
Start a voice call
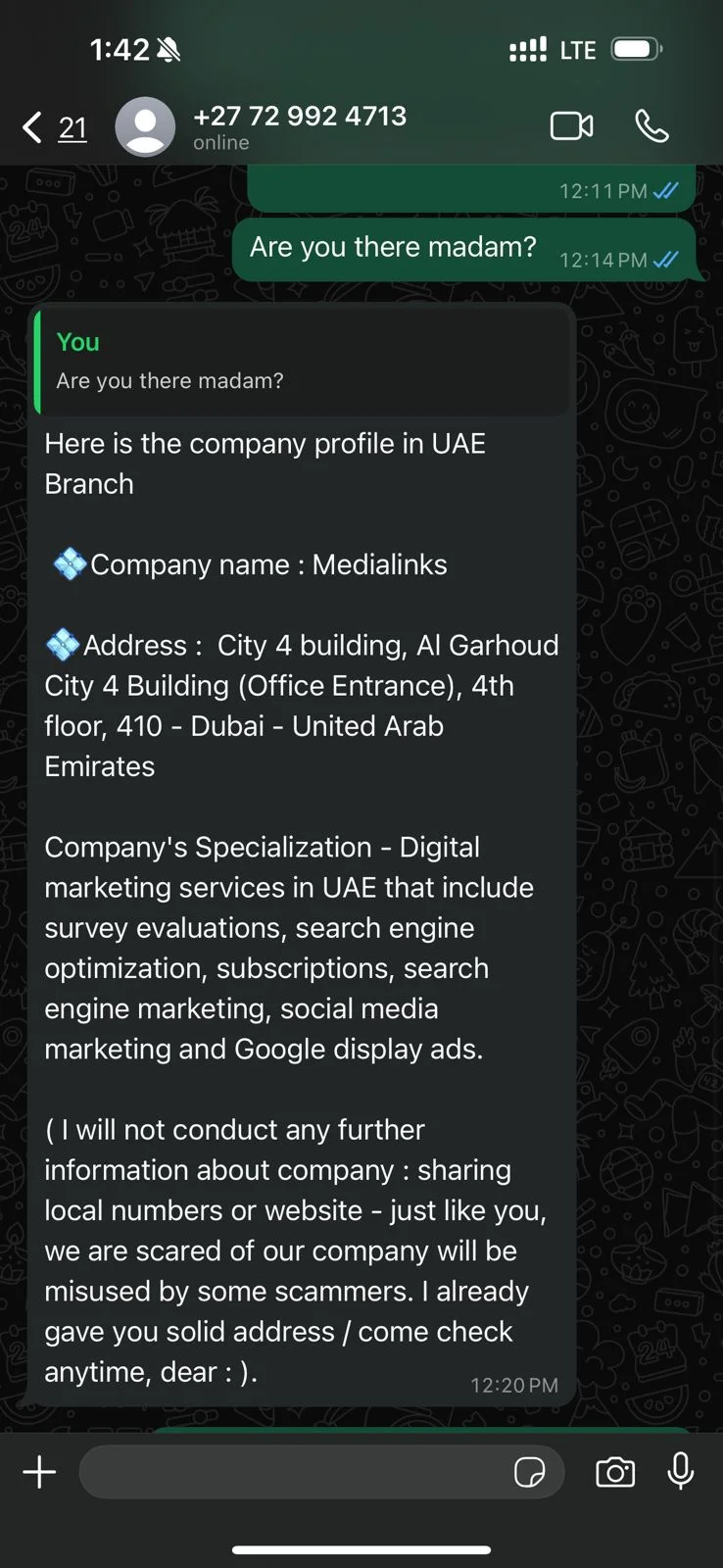(651, 126)
